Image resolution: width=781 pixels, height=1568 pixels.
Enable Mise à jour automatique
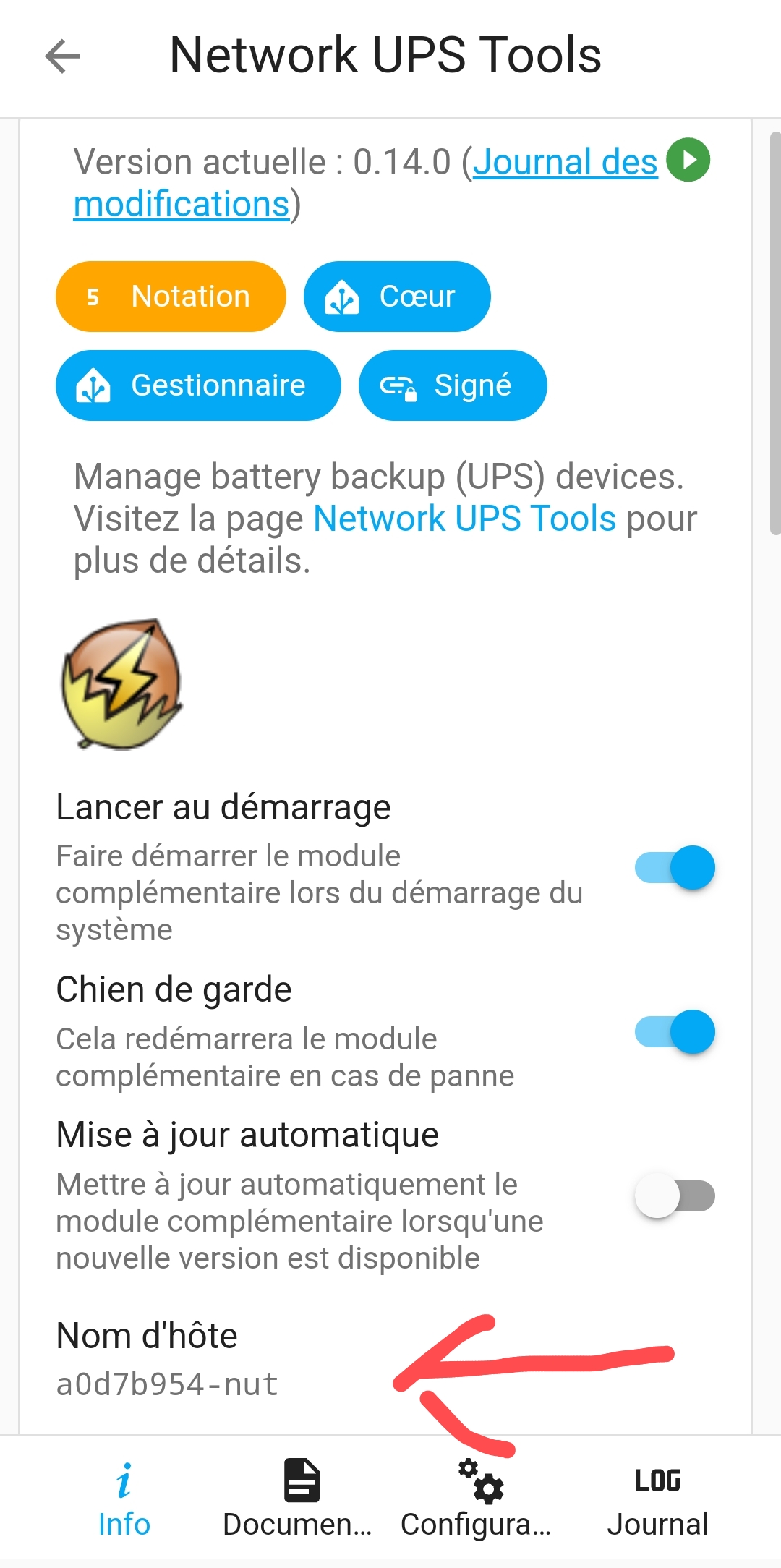tap(675, 1196)
